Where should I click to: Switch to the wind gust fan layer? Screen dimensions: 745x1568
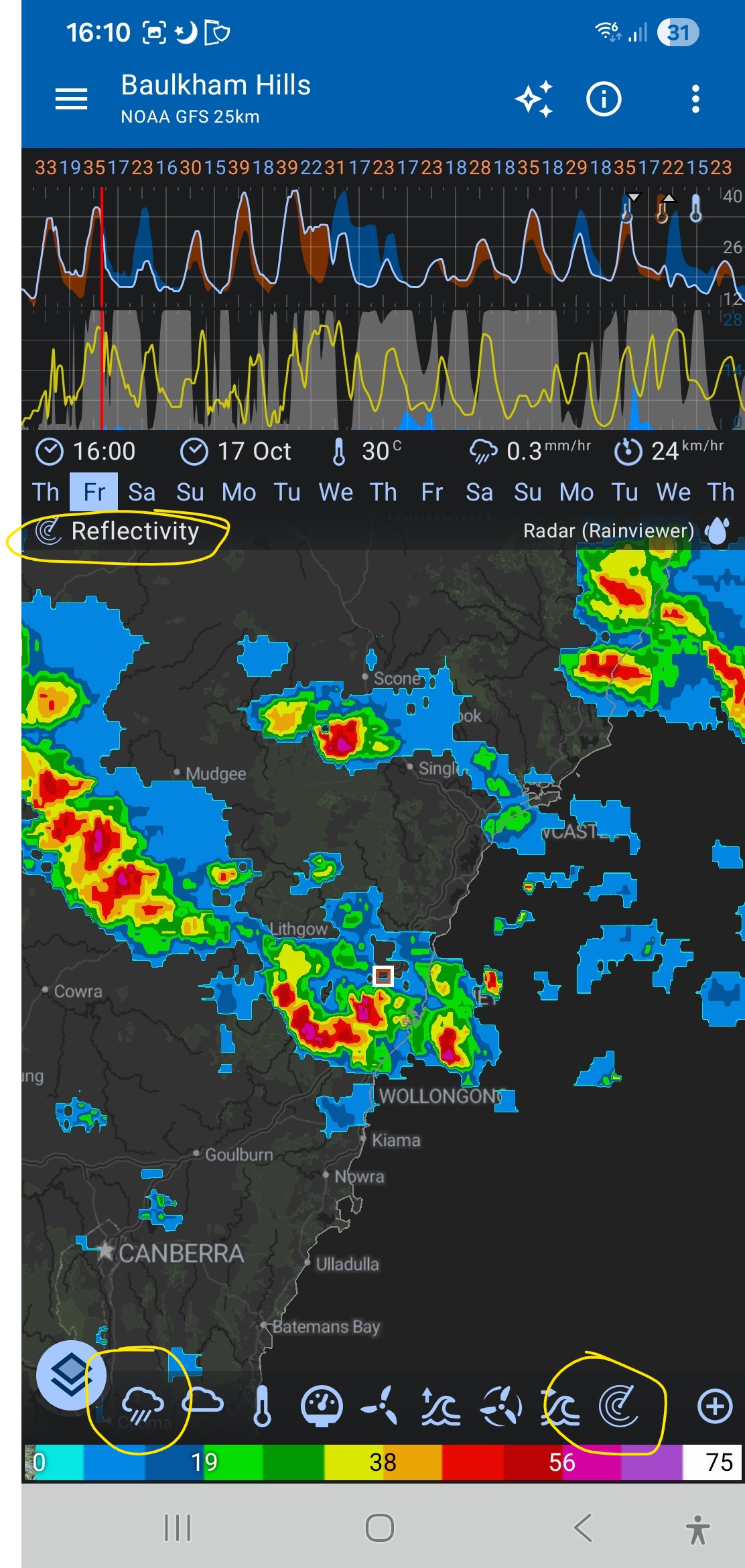coord(500,1406)
